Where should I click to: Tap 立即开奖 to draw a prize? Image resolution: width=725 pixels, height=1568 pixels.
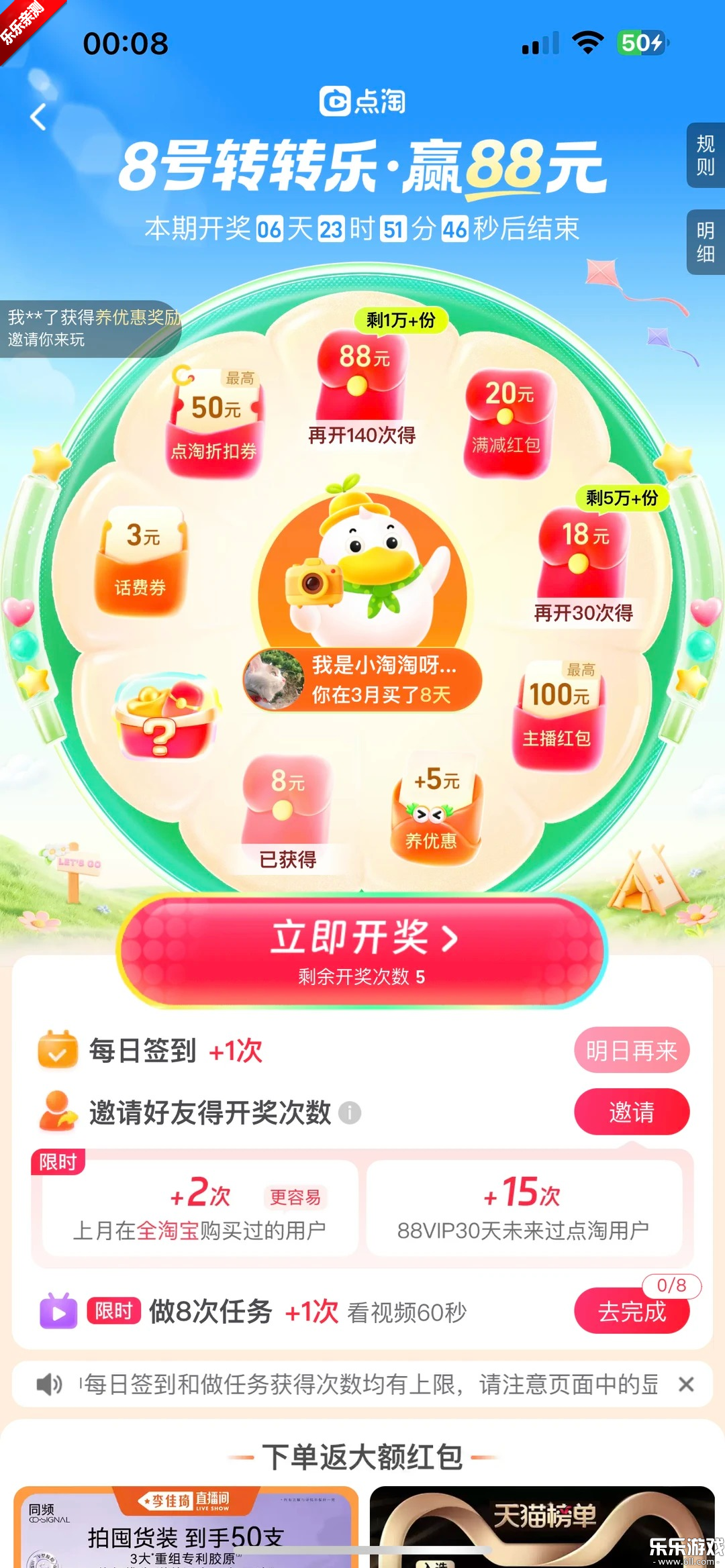pos(362,950)
